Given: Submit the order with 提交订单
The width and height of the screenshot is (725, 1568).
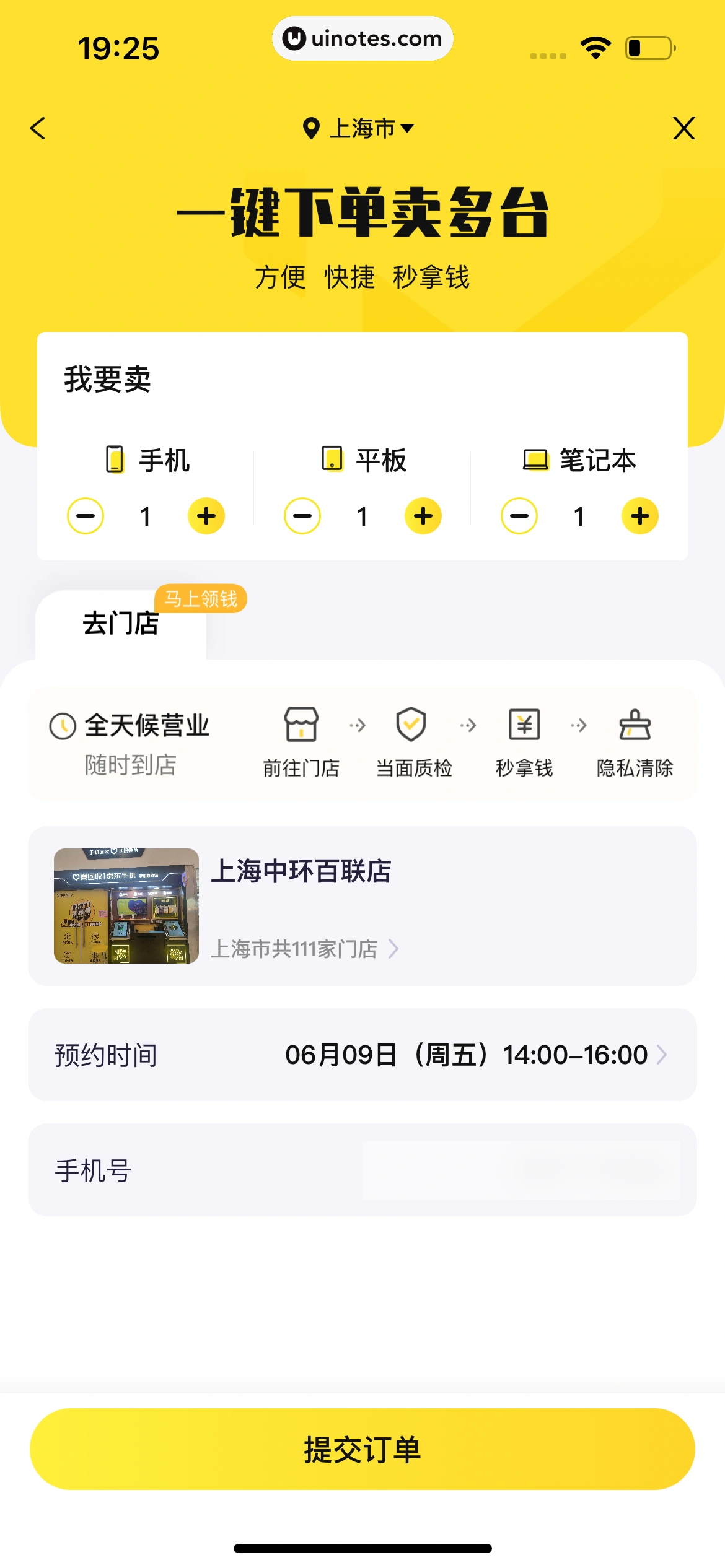Looking at the screenshot, I should [x=362, y=1449].
